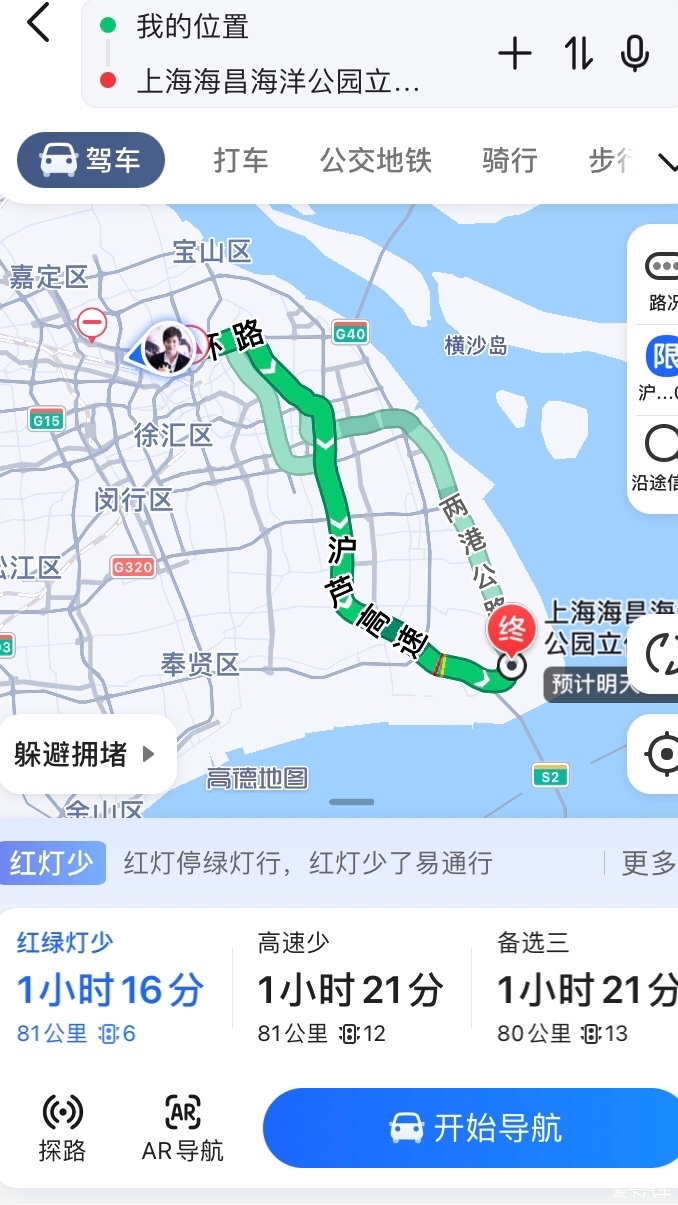Open 探路 road scouting
The height and width of the screenshot is (1205, 678).
pos(62,1127)
